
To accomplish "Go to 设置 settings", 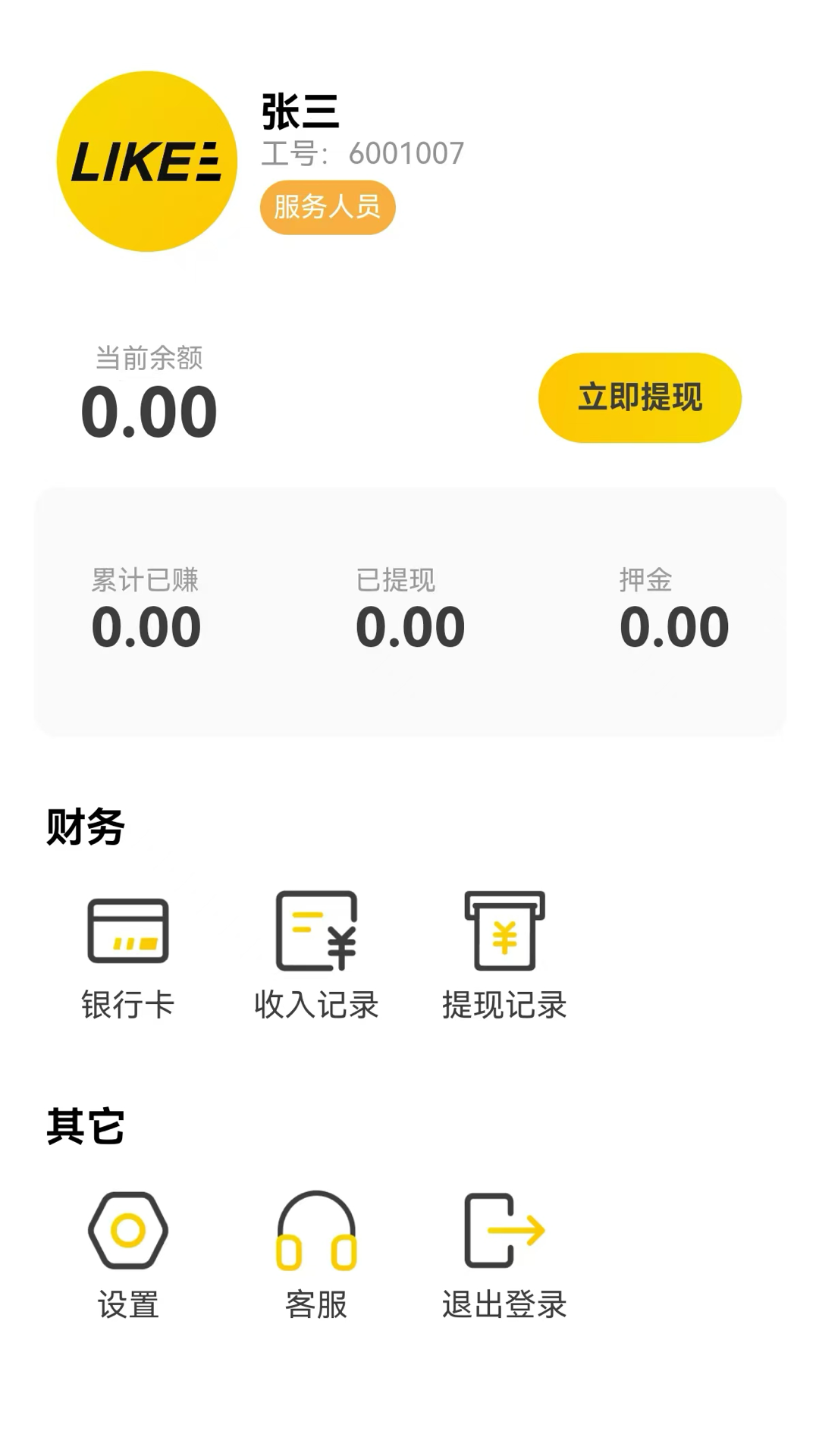I will (128, 1254).
